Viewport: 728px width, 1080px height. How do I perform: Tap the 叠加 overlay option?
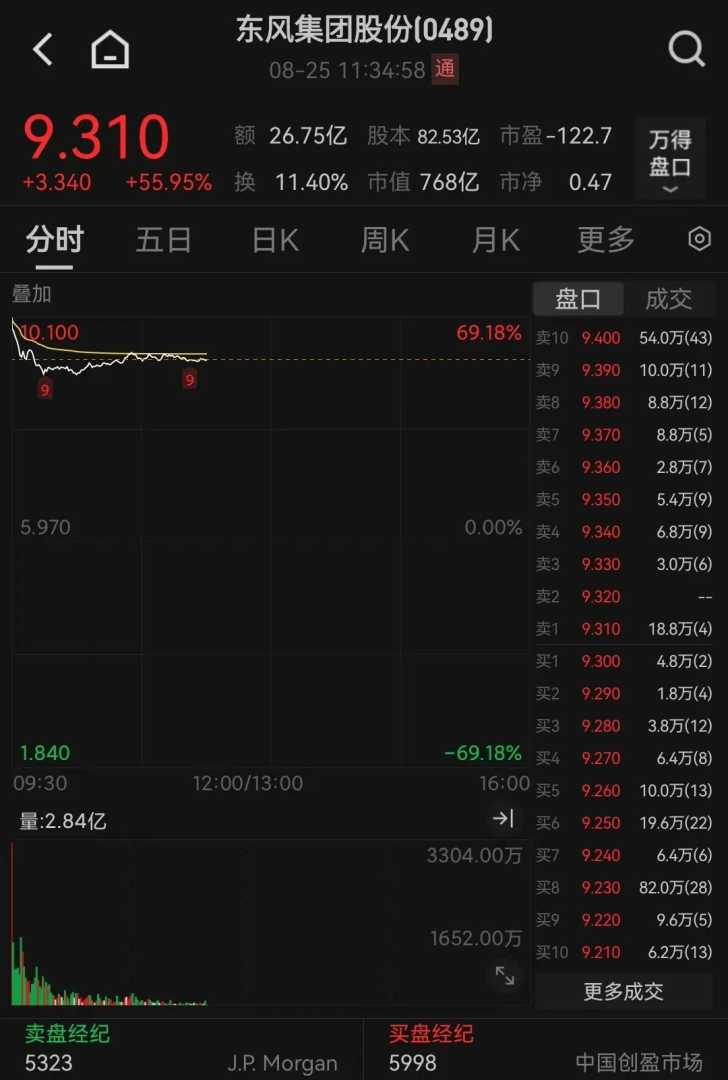tap(31, 294)
